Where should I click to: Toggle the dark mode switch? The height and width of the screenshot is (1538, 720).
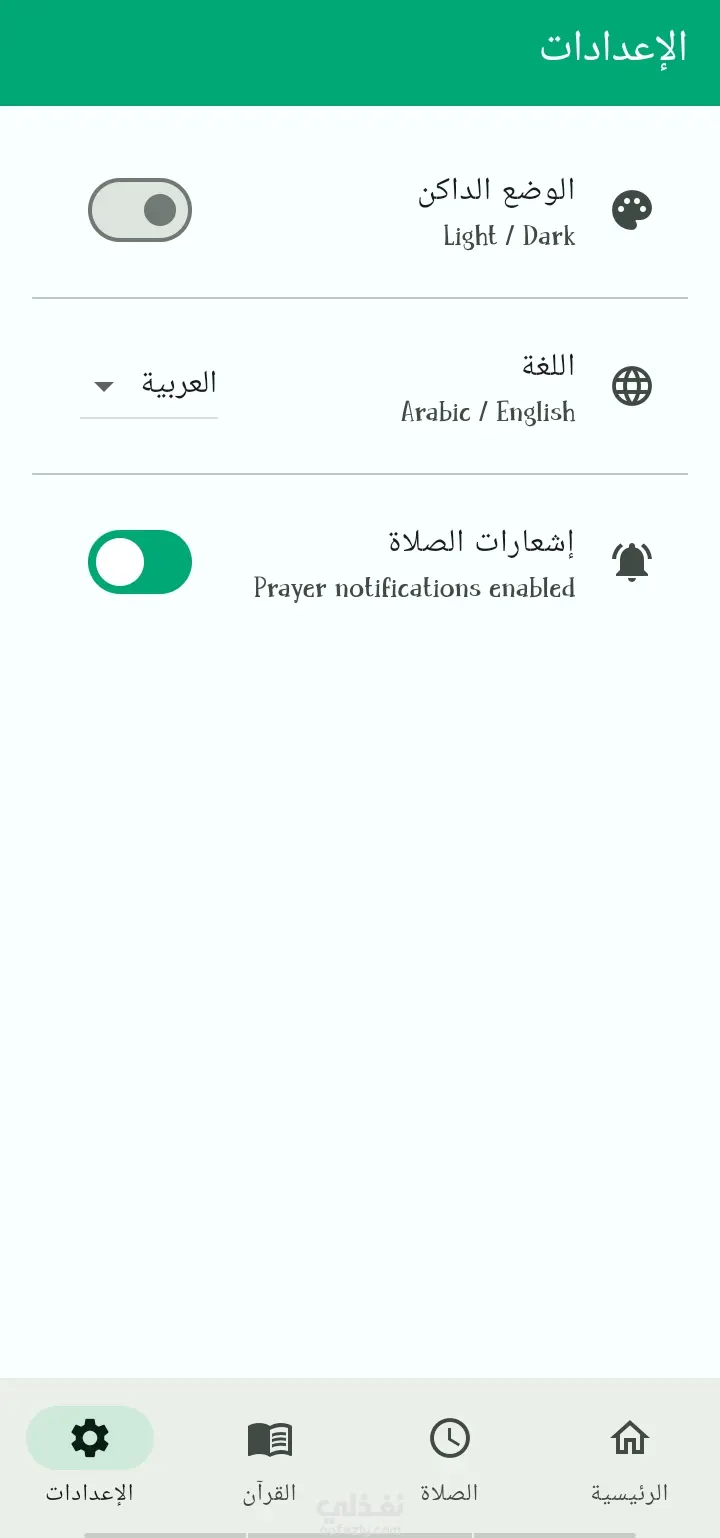pyautogui.click(x=140, y=210)
